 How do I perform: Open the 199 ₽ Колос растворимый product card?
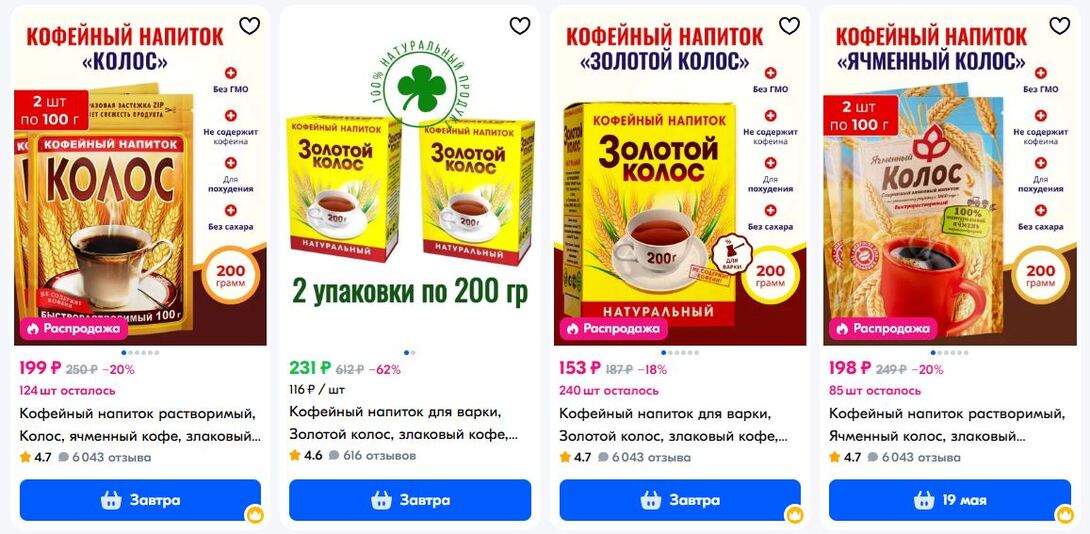(x=138, y=424)
